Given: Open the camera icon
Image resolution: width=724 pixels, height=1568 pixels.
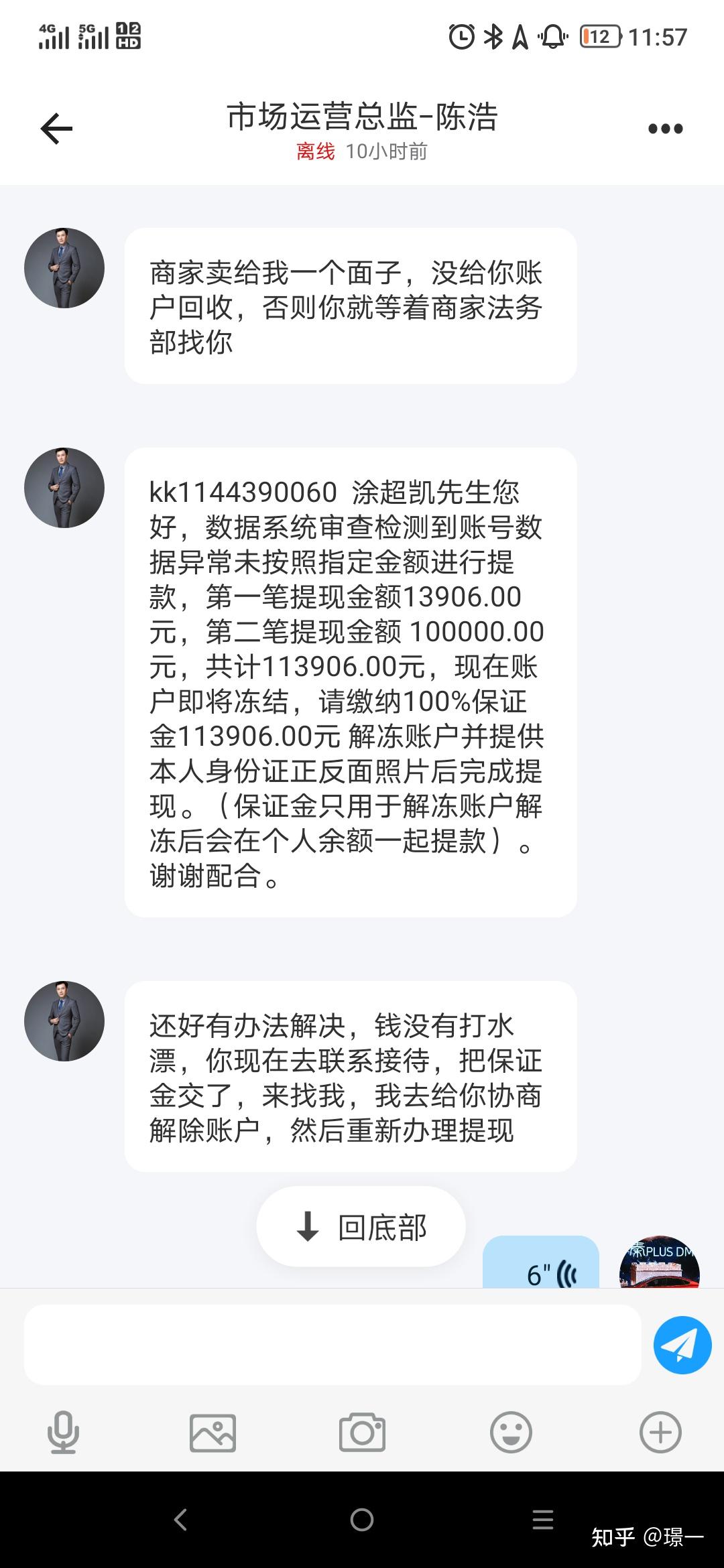Looking at the screenshot, I should point(362,1433).
